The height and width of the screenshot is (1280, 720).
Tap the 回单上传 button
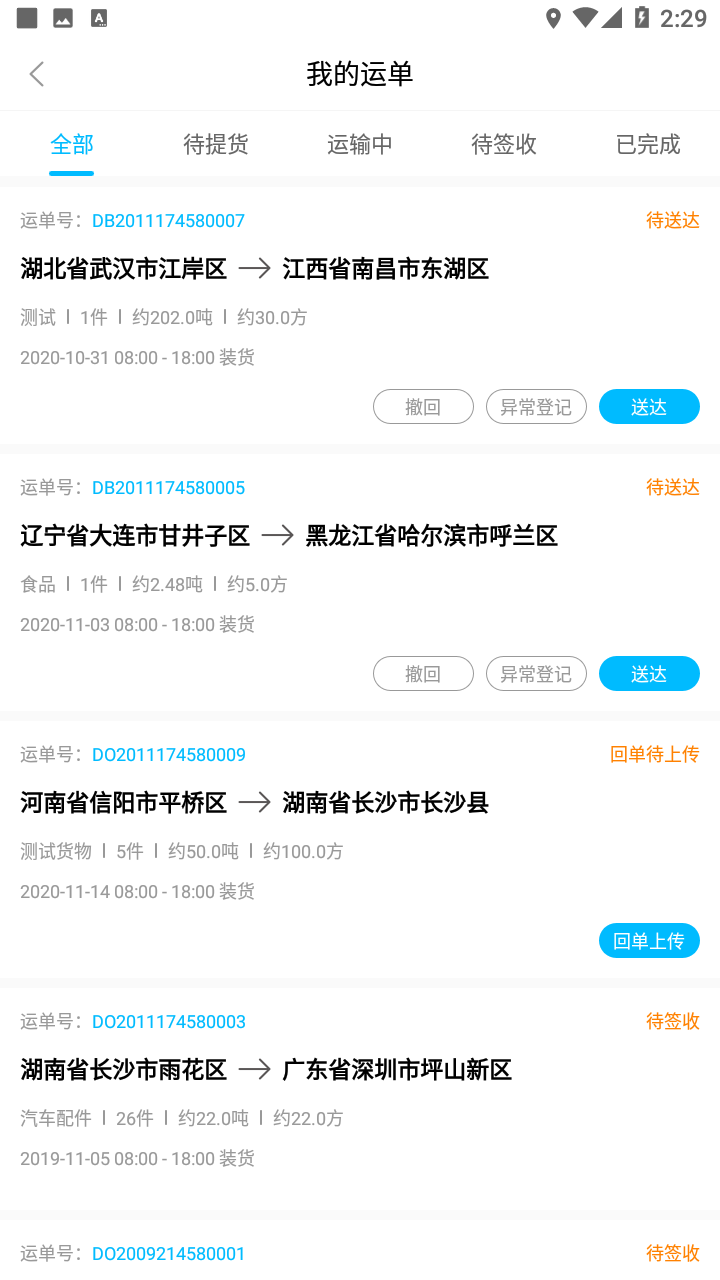649,940
